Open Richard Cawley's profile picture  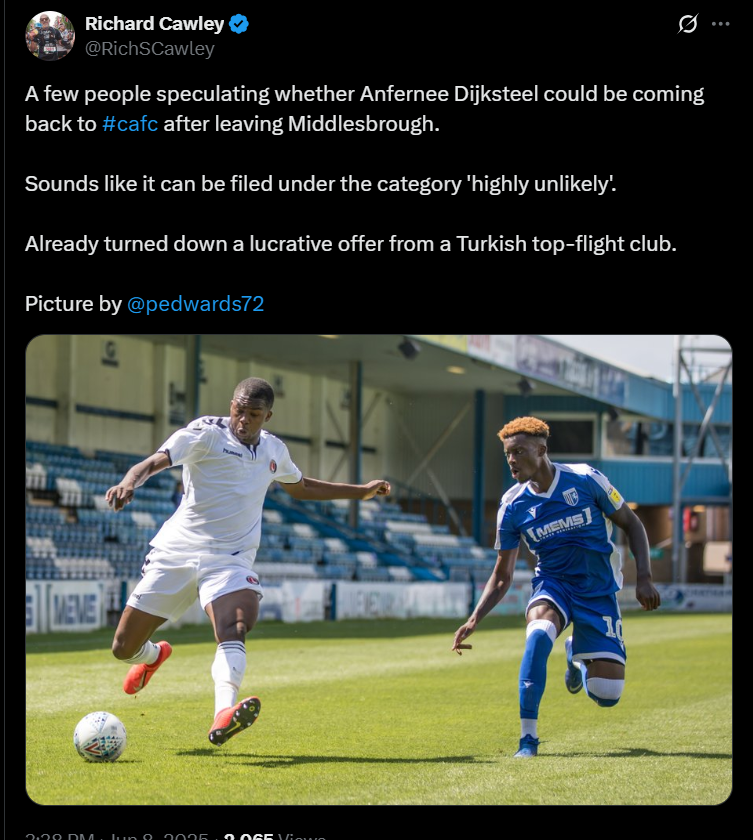pyautogui.click(x=50, y=36)
